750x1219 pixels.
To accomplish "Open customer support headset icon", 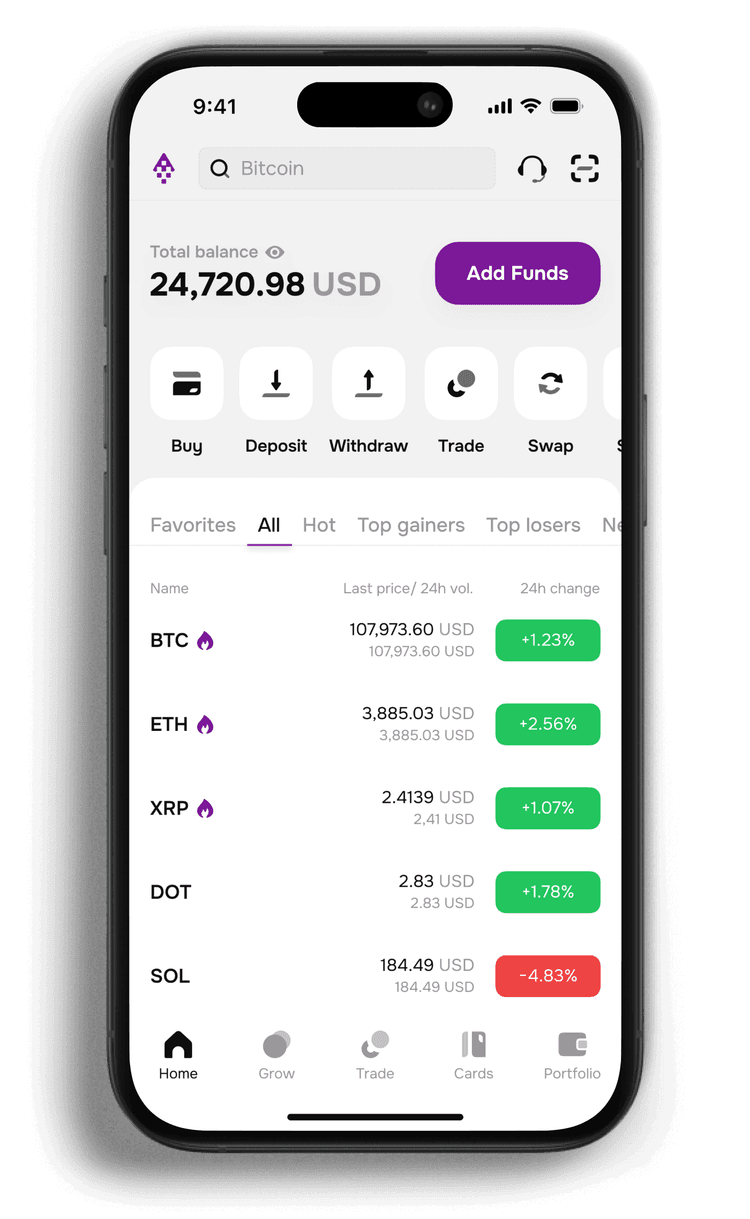I will point(532,168).
